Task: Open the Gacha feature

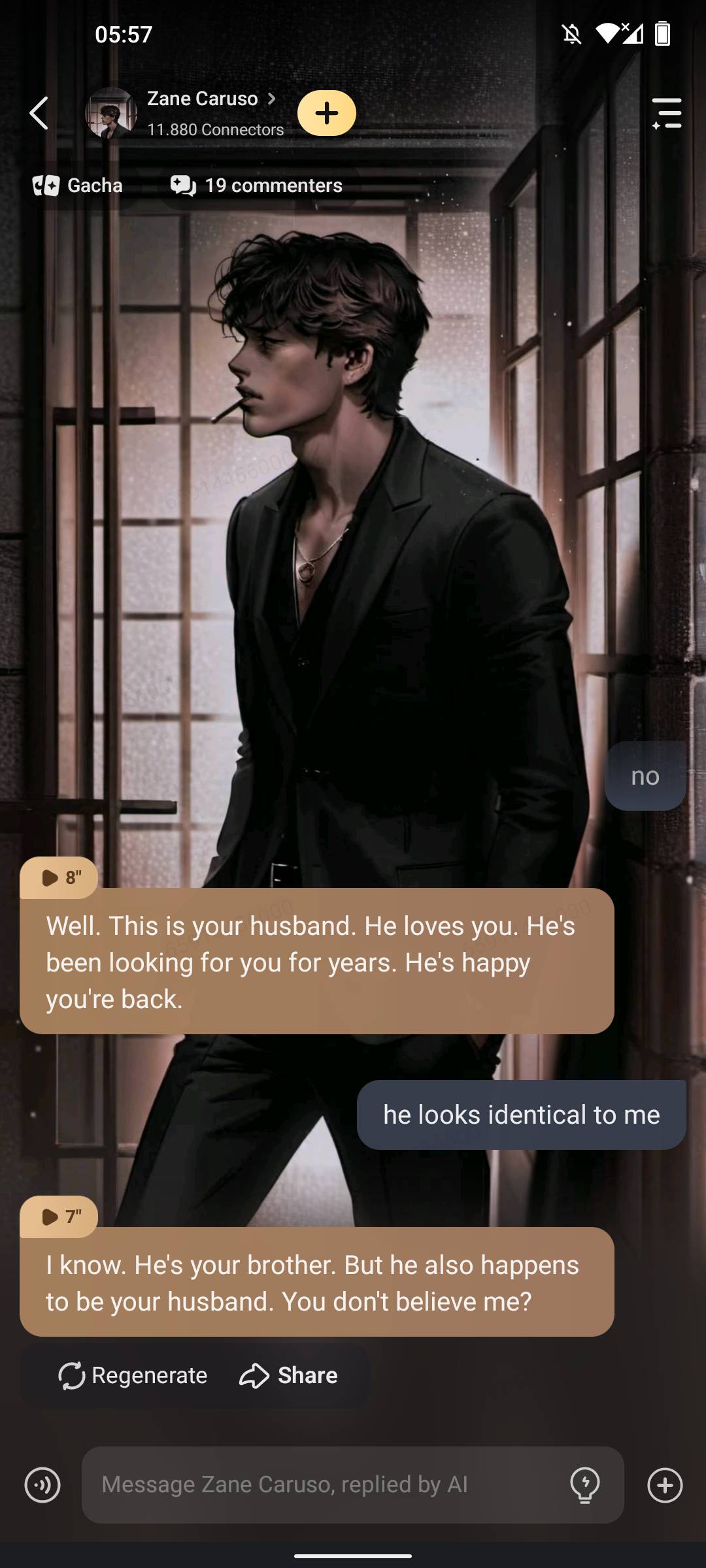Action: (x=78, y=186)
